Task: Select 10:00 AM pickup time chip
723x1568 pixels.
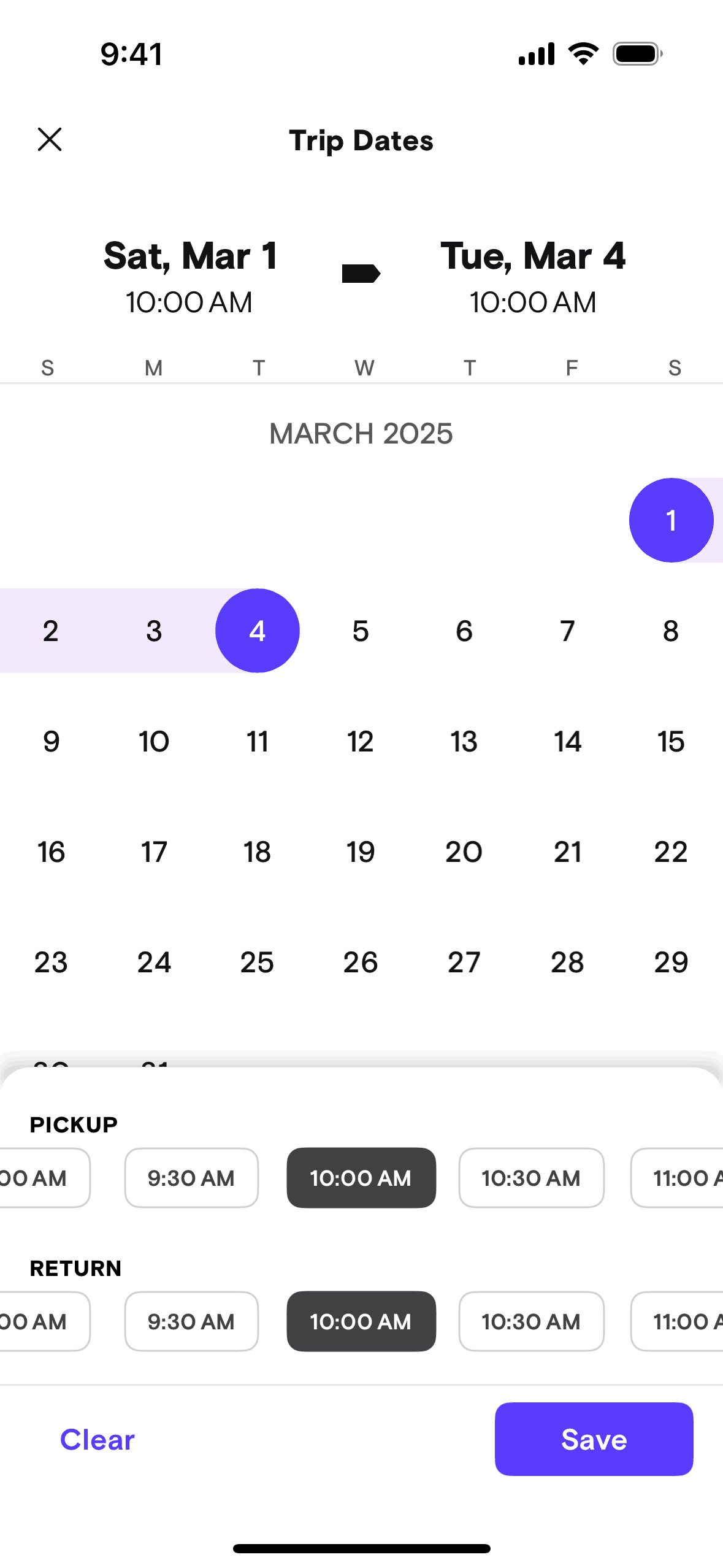Action: (361, 1178)
